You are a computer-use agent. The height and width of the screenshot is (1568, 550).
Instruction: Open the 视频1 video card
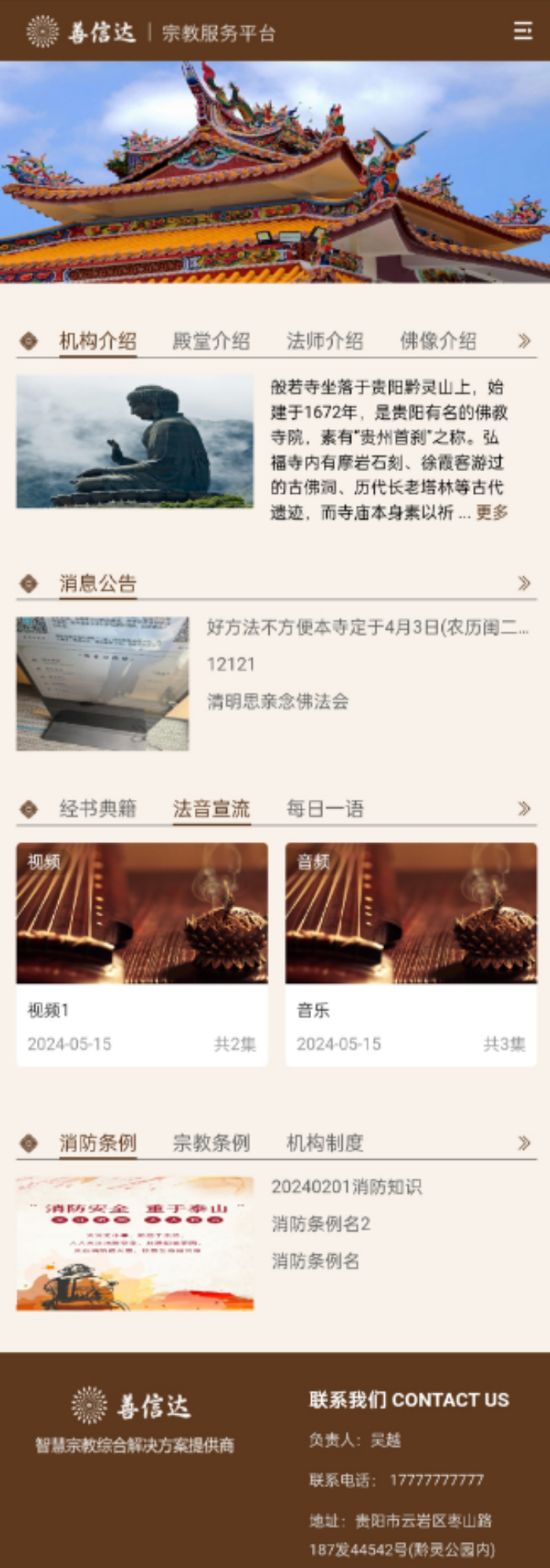[141, 953]
